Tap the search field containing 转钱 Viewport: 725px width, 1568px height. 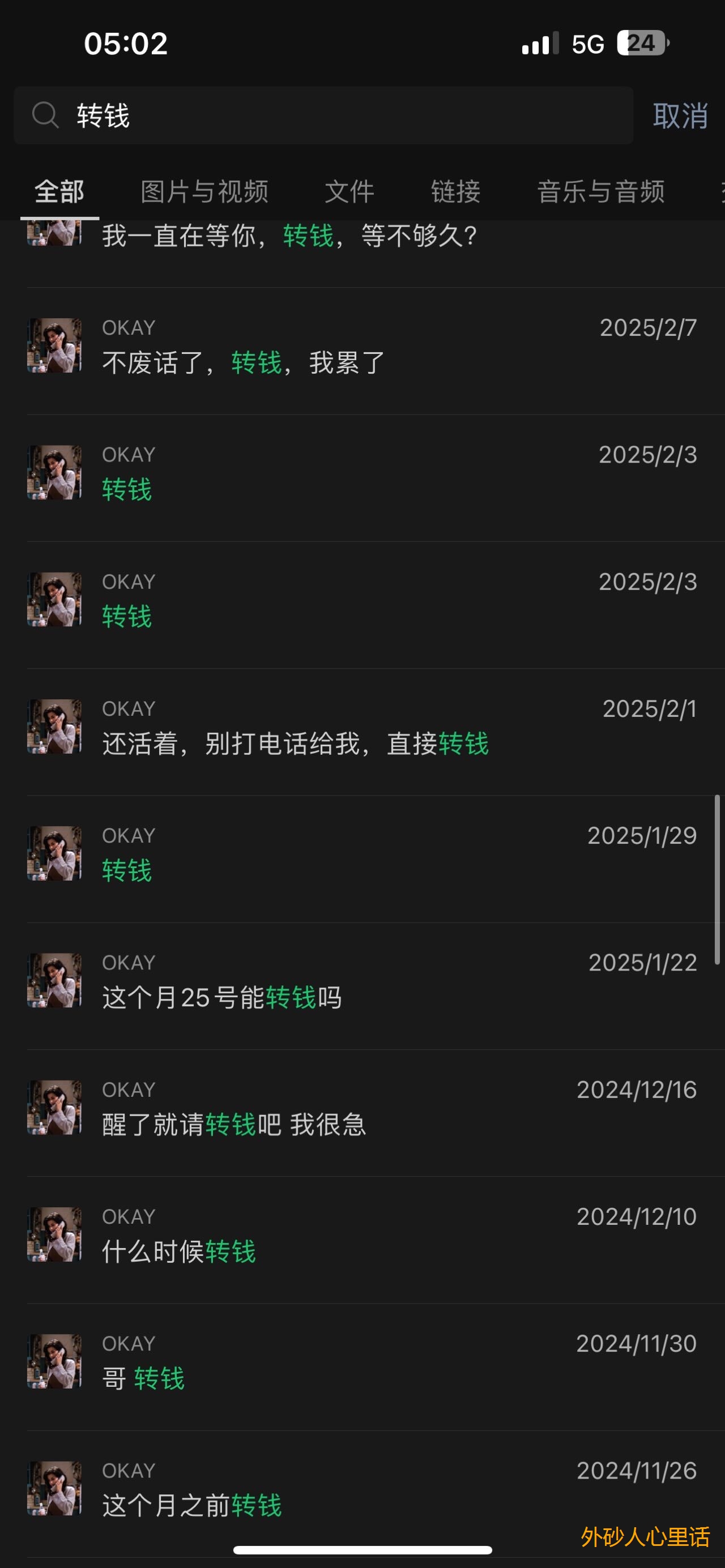tap(323, 115)
